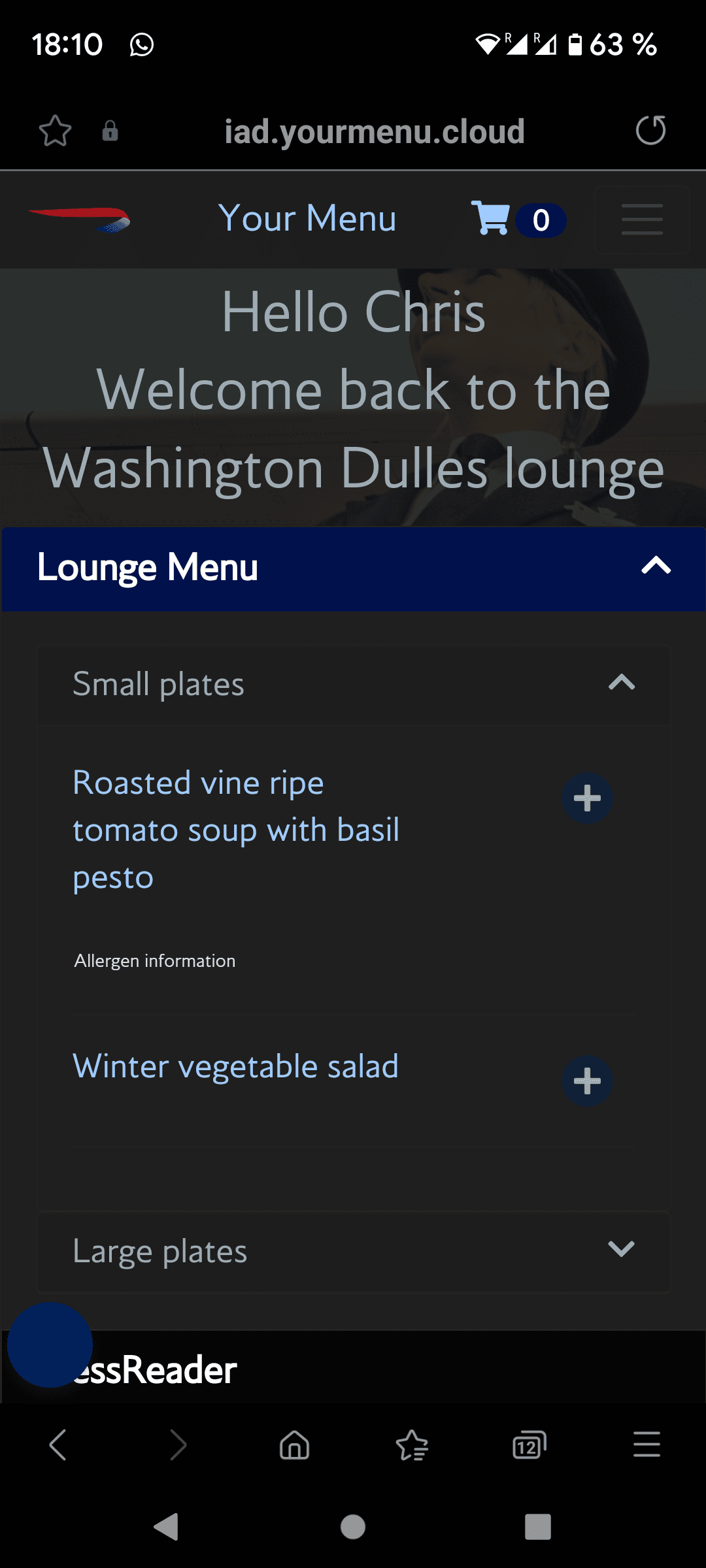The height and width of the screenshot is (1568, 706).
Task: Open the Winter vegetable salad item
Action: coord(235,1067)
